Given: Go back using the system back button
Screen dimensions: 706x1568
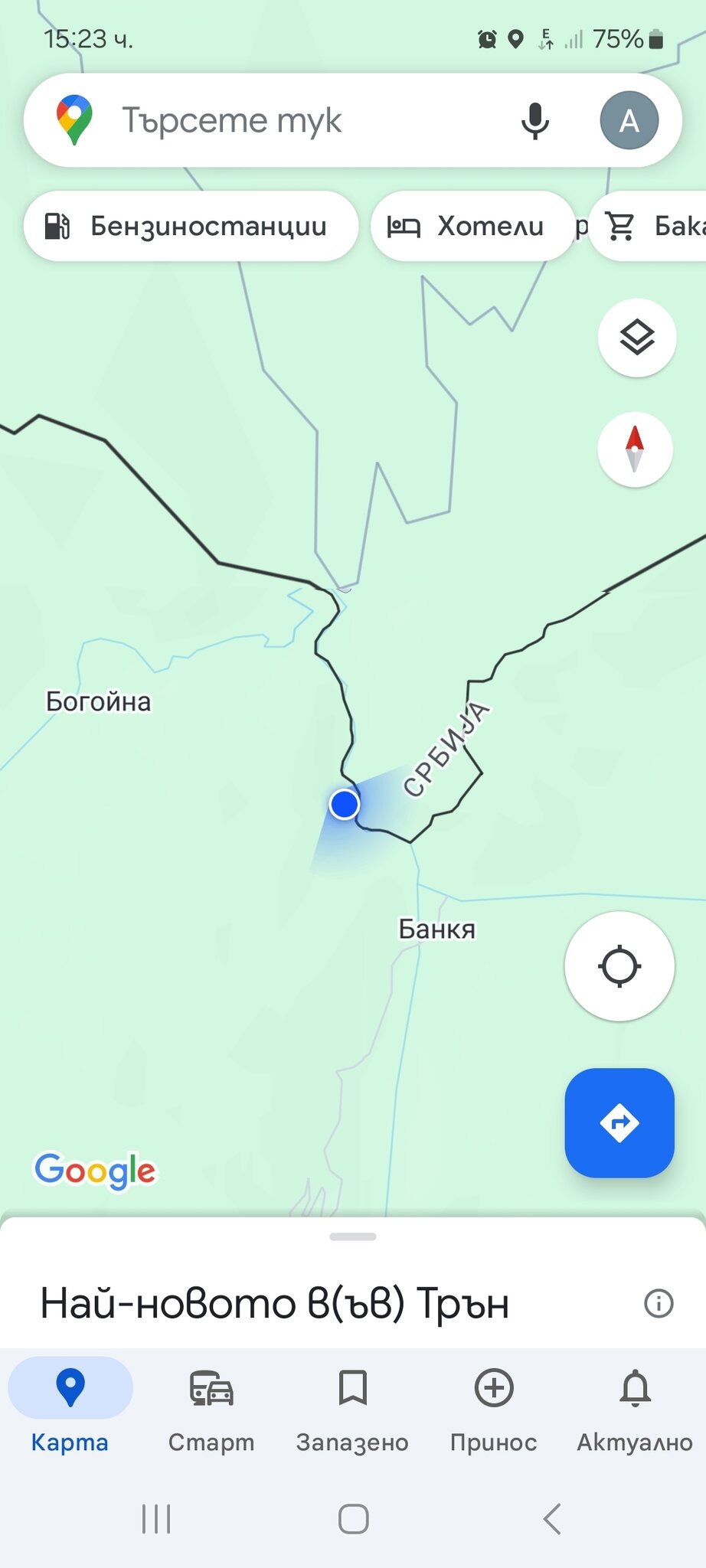Looking at the screenshot, I should tap(551, 1519).
